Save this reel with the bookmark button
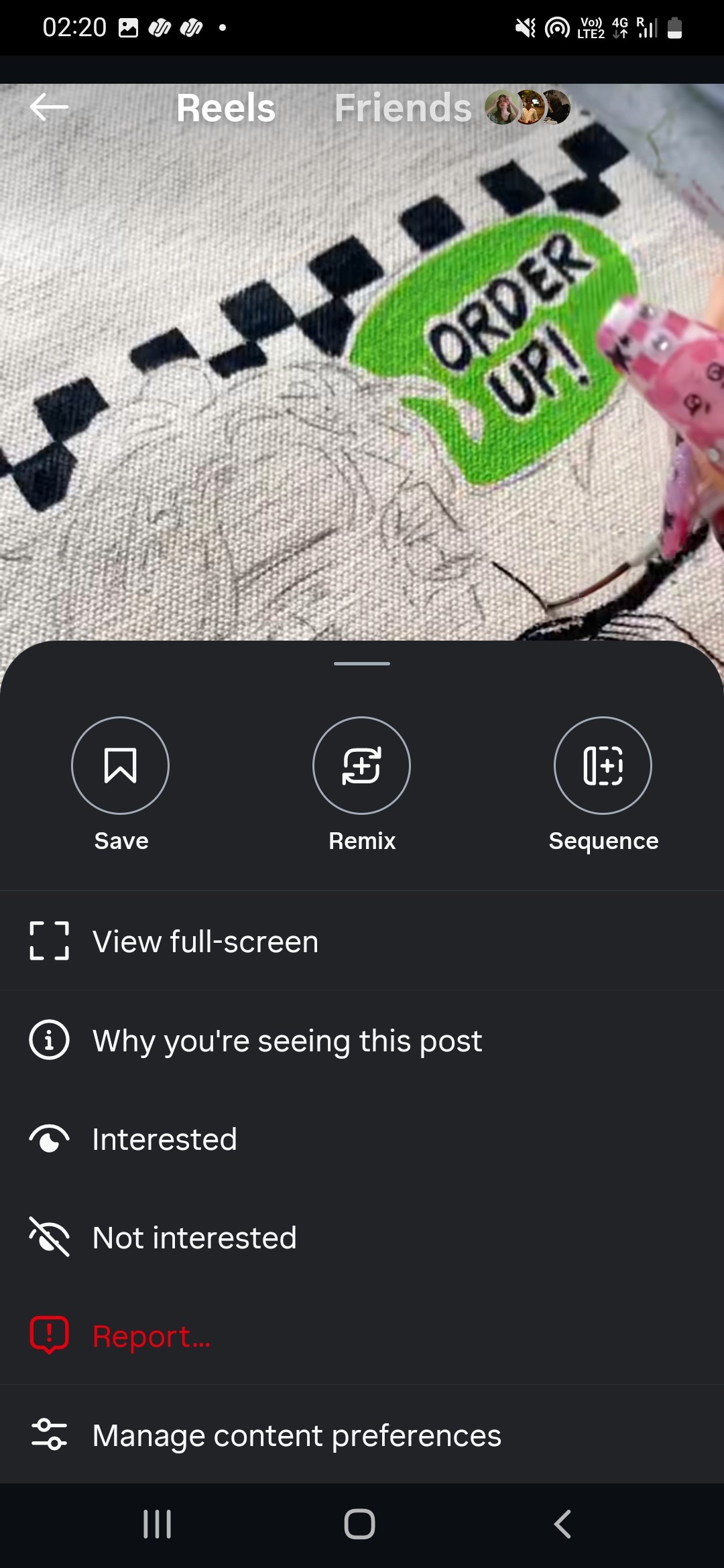 (x=121, y=765)
